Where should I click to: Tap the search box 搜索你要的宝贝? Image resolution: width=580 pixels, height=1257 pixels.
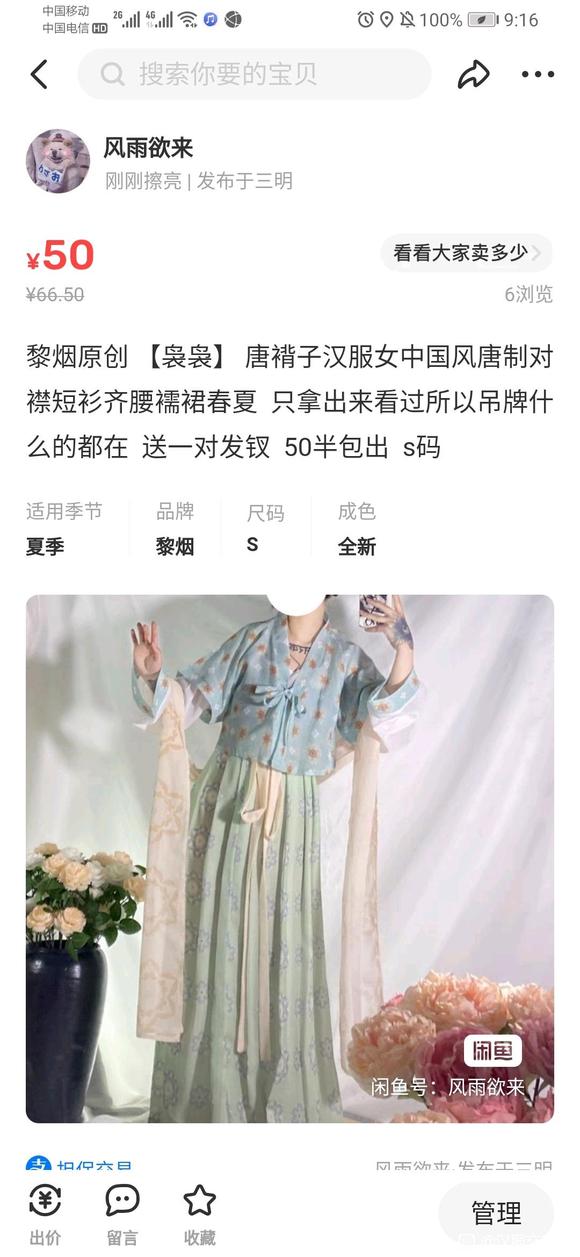coord(254,74)
